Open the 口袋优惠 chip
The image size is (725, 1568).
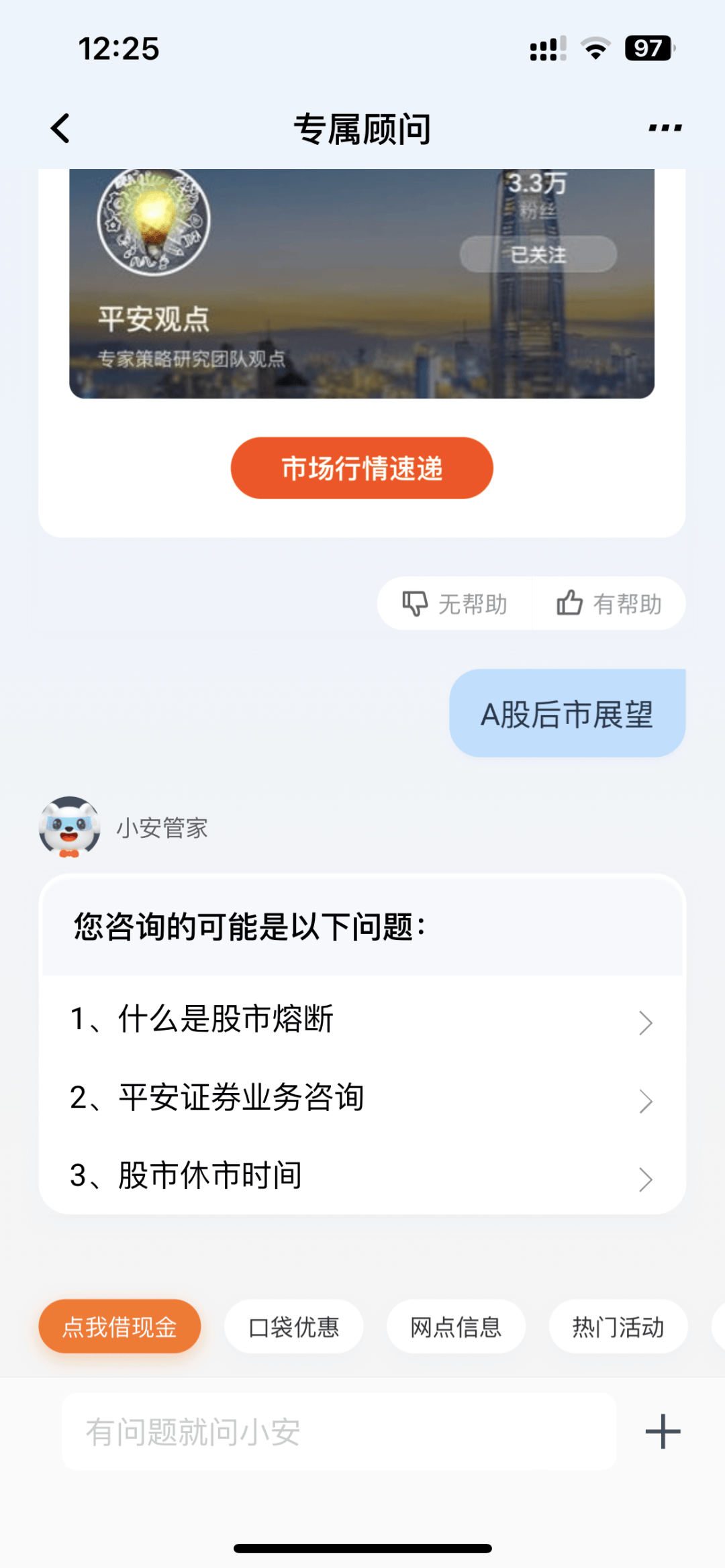click(x=294, y=1326)
